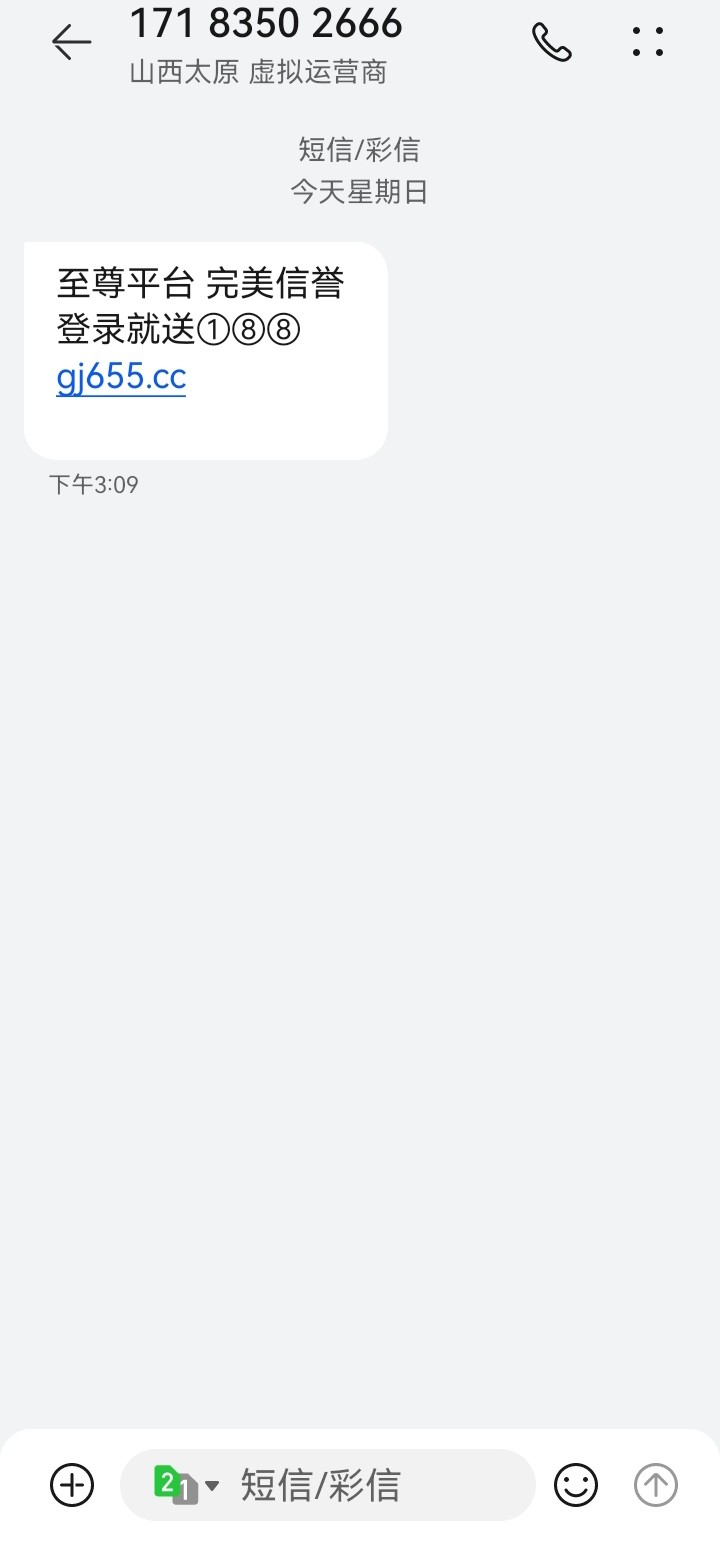
Task: Open the overflow menu
Action: pyautogui.click(x=648, y=41)
